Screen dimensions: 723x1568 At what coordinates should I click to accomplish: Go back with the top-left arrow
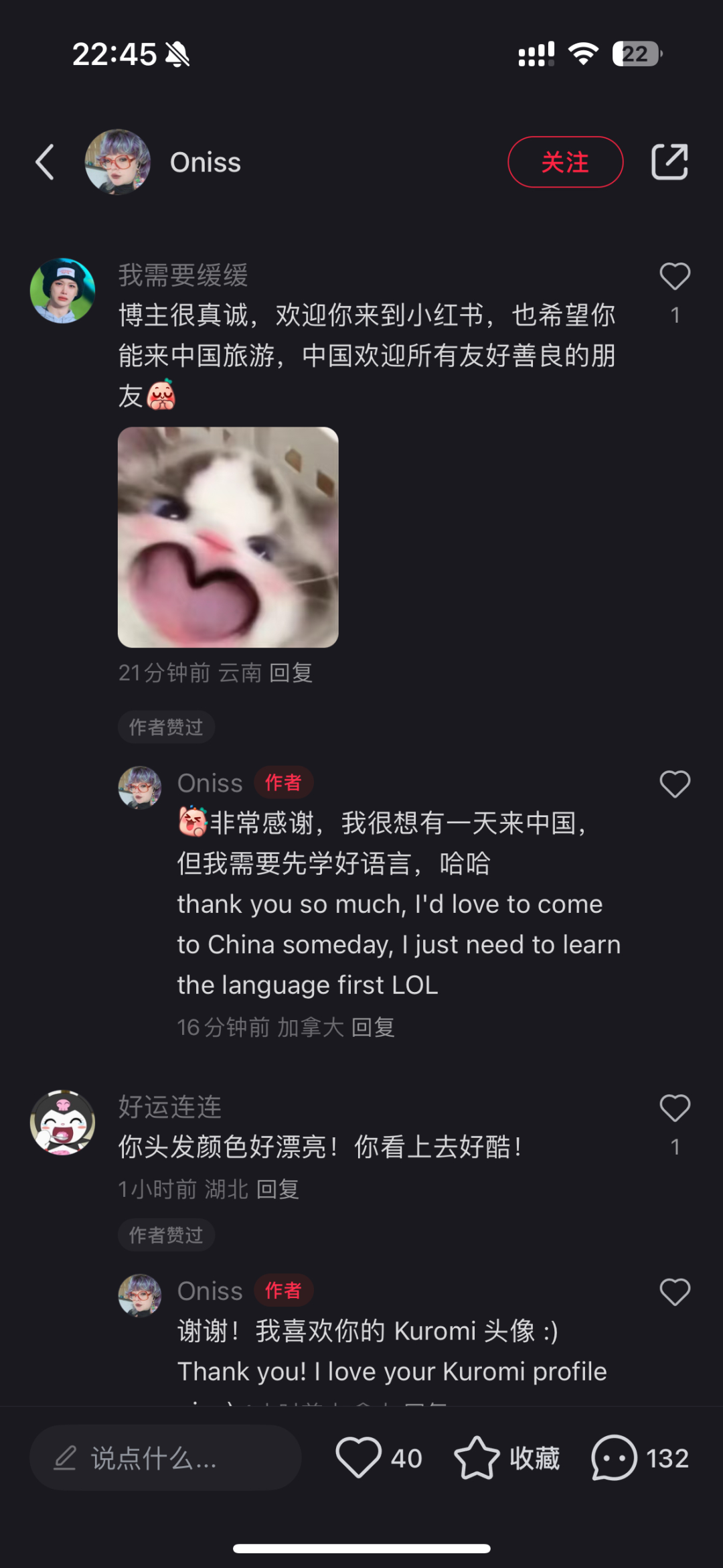pos(45,162)
